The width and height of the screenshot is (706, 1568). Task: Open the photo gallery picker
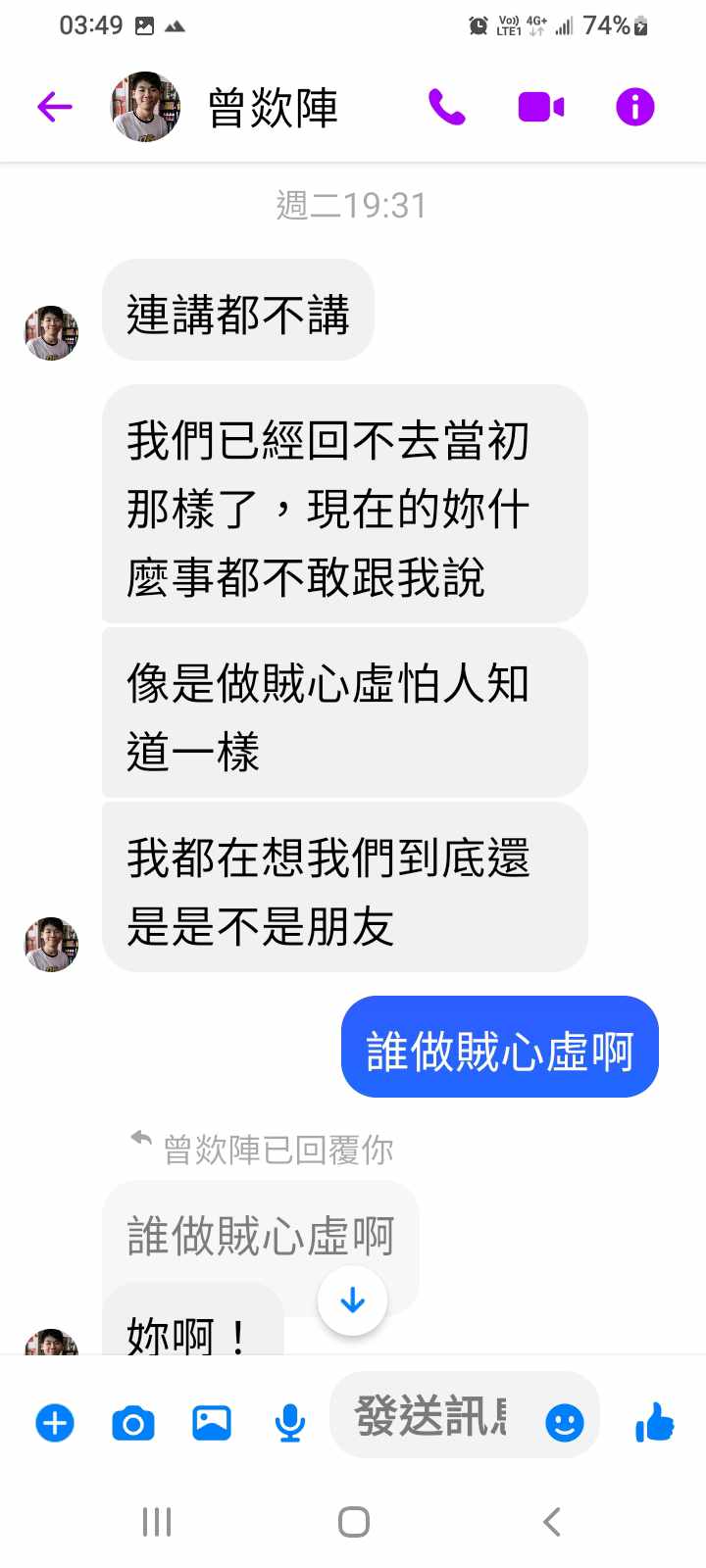point(212,1422)
